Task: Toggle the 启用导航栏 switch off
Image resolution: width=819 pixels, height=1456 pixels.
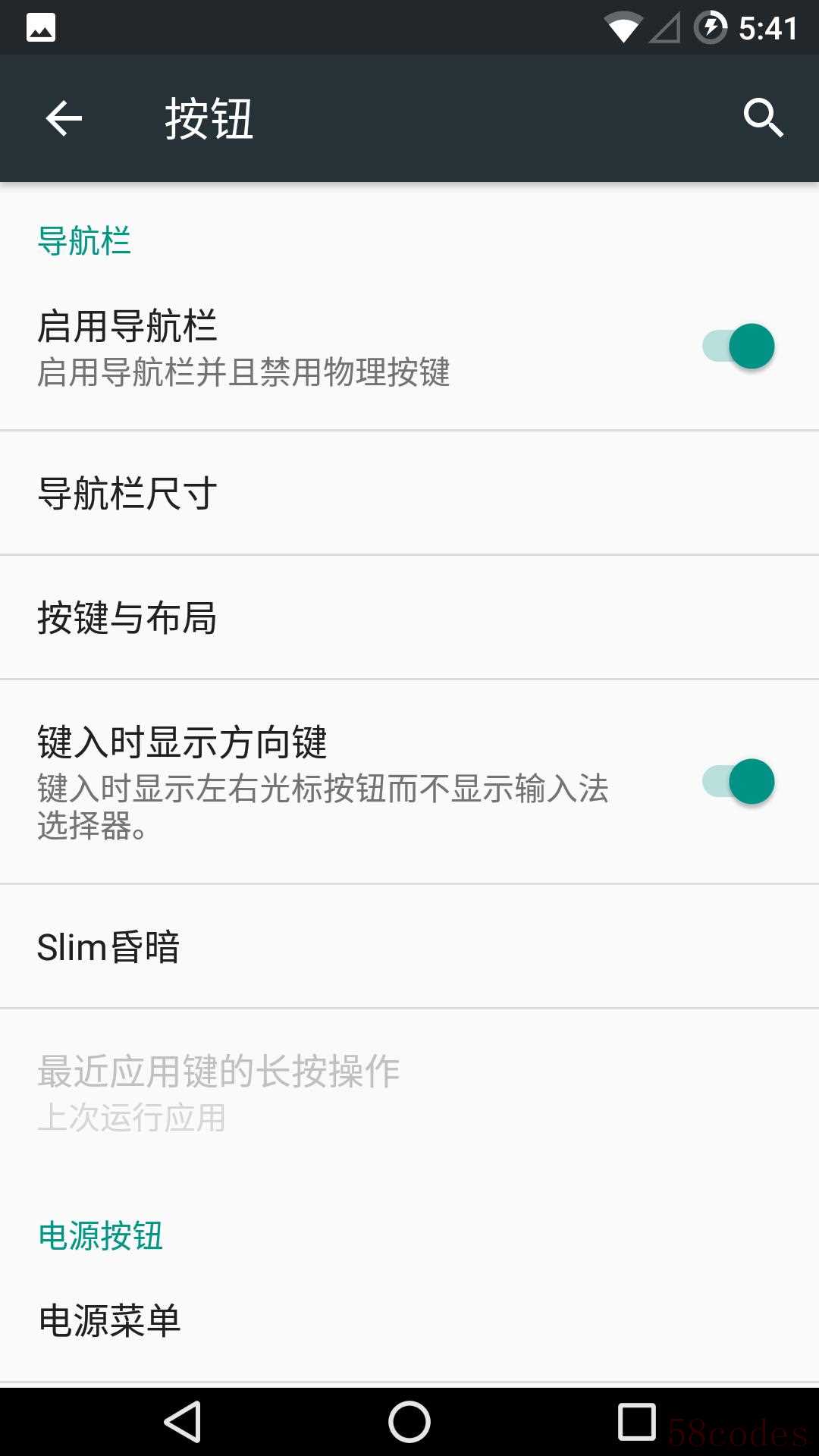Action: pos(739,347)
